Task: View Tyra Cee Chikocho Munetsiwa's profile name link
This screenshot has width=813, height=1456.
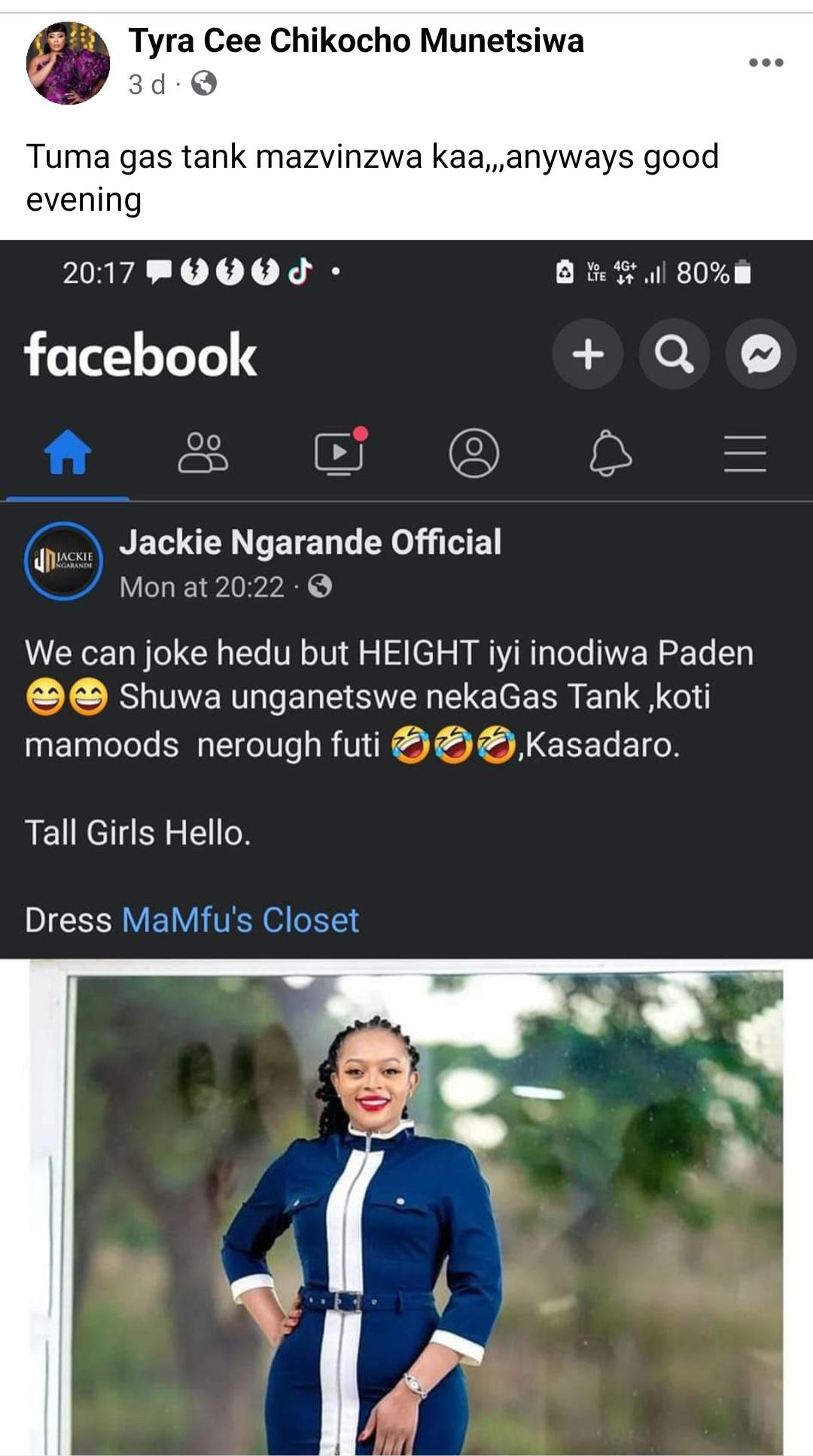Action: click(x=355, y=41)
